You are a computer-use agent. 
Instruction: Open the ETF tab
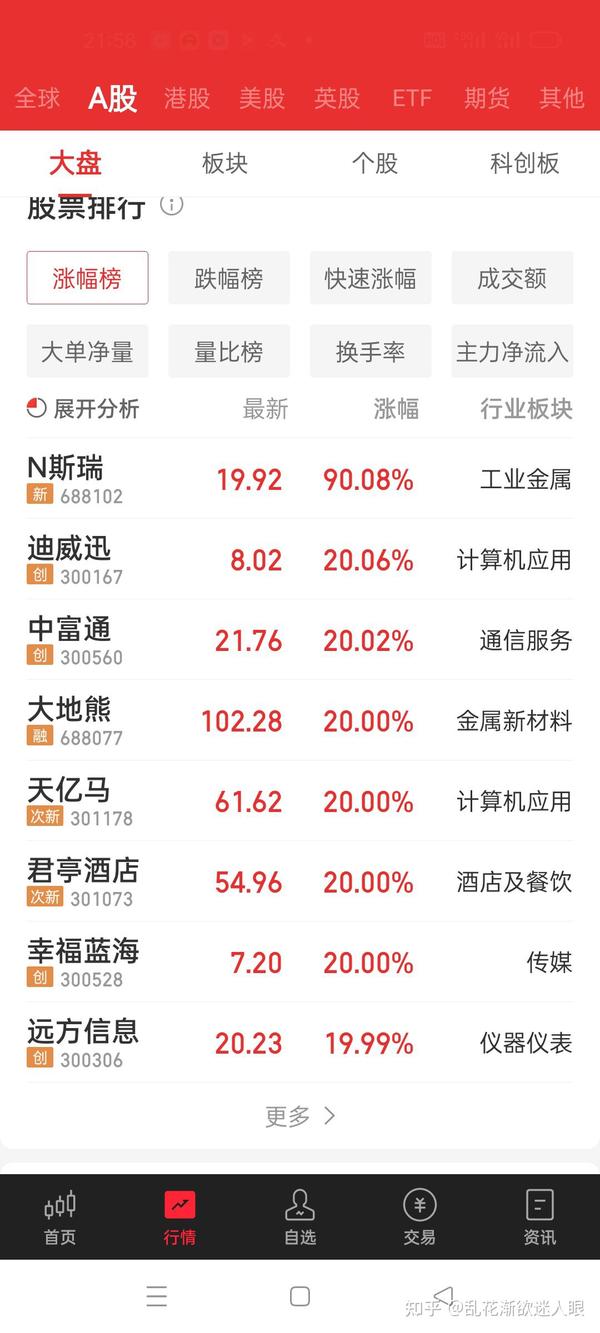(411, 98)
